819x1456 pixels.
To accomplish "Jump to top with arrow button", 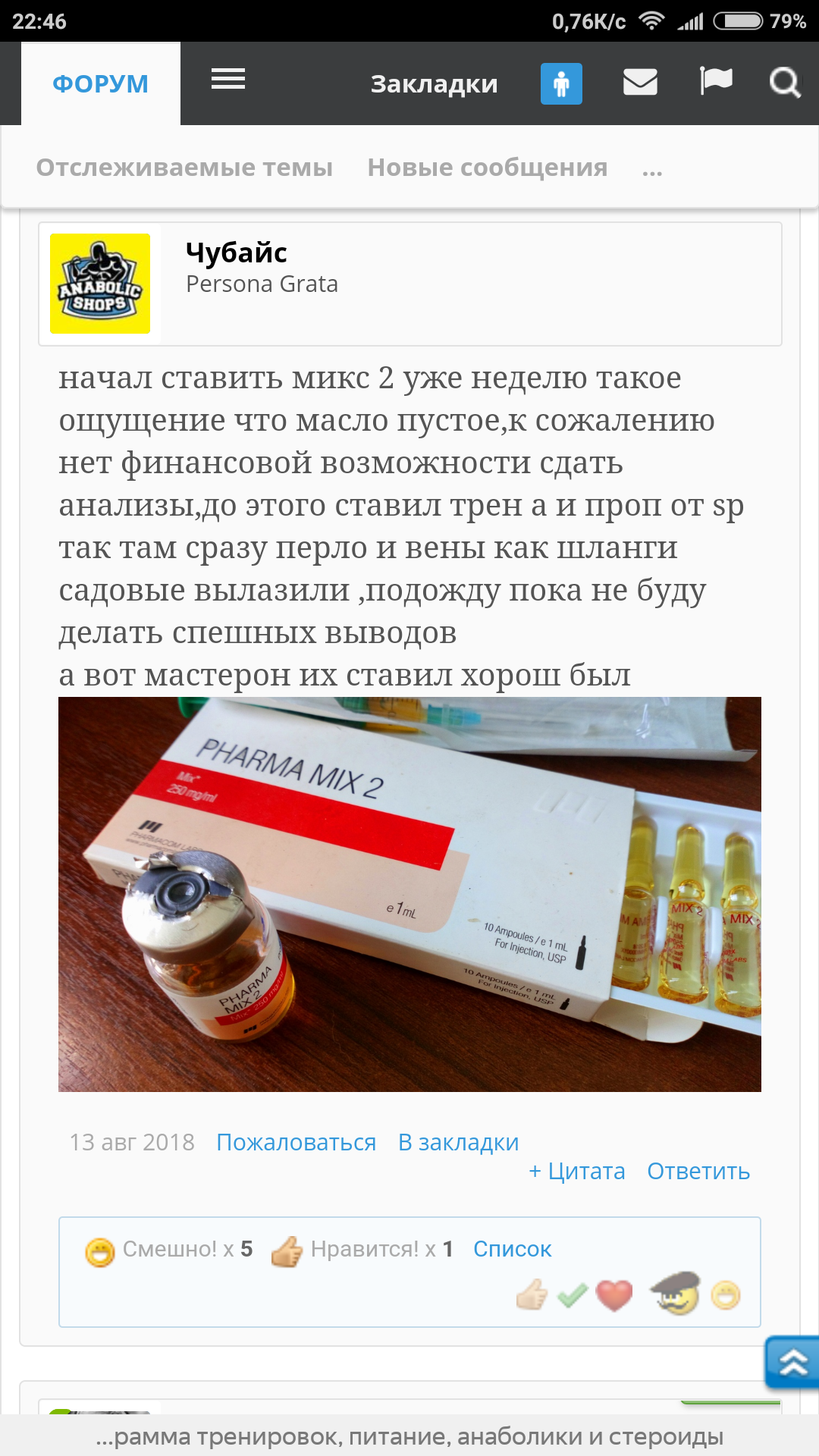I will point(792,1362).
